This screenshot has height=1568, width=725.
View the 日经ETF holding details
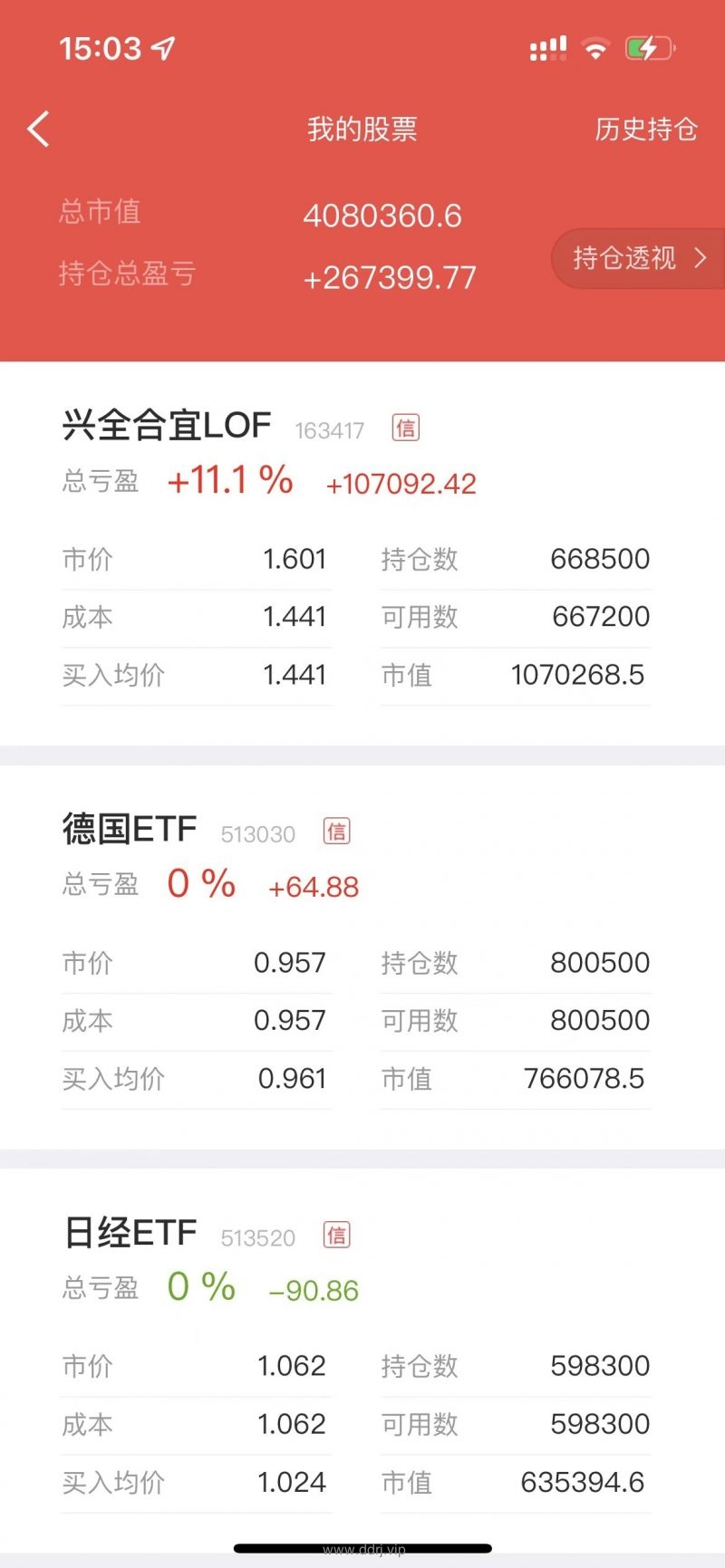[362, 1361]
